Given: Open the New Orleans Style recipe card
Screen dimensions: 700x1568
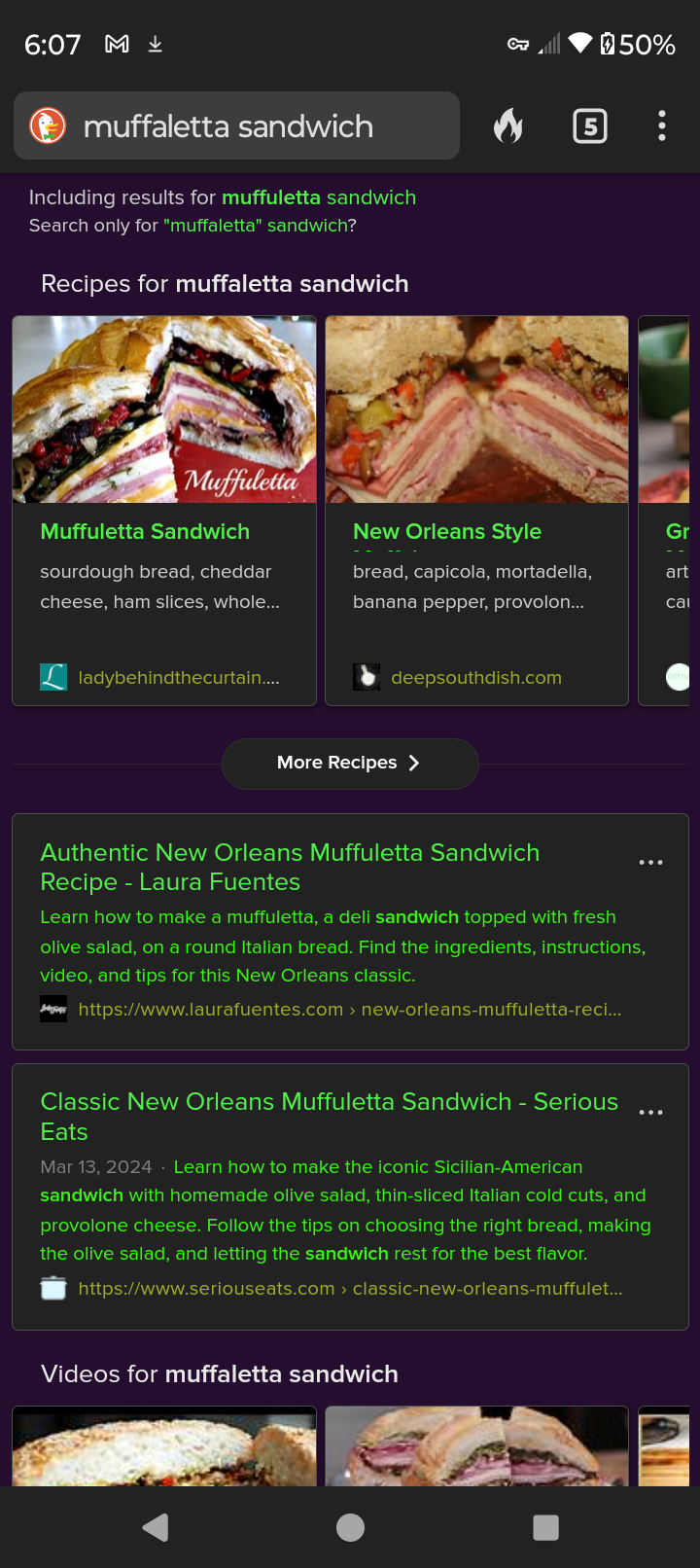Looking at the screenshot, I should click(476, 510).
